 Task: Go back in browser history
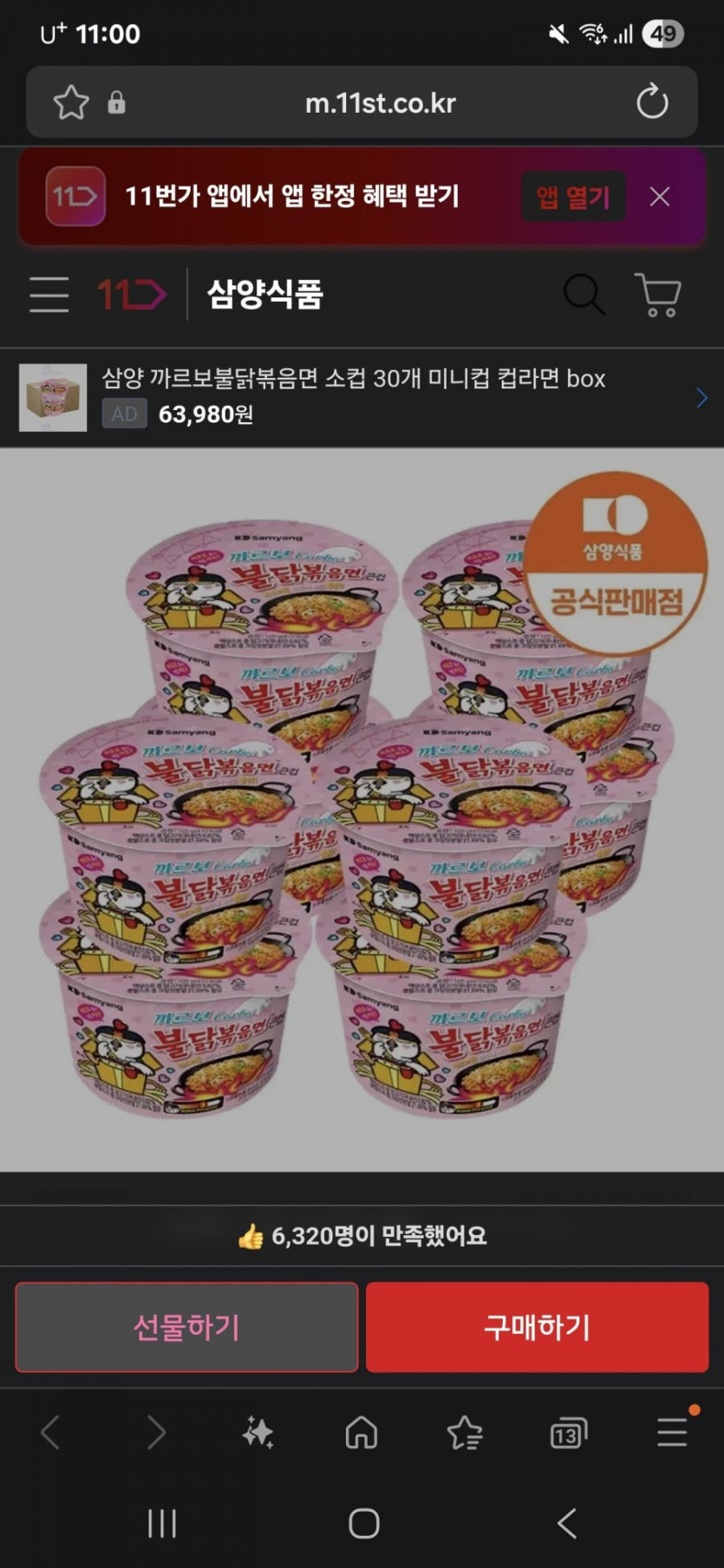(x=50, y=1434)
